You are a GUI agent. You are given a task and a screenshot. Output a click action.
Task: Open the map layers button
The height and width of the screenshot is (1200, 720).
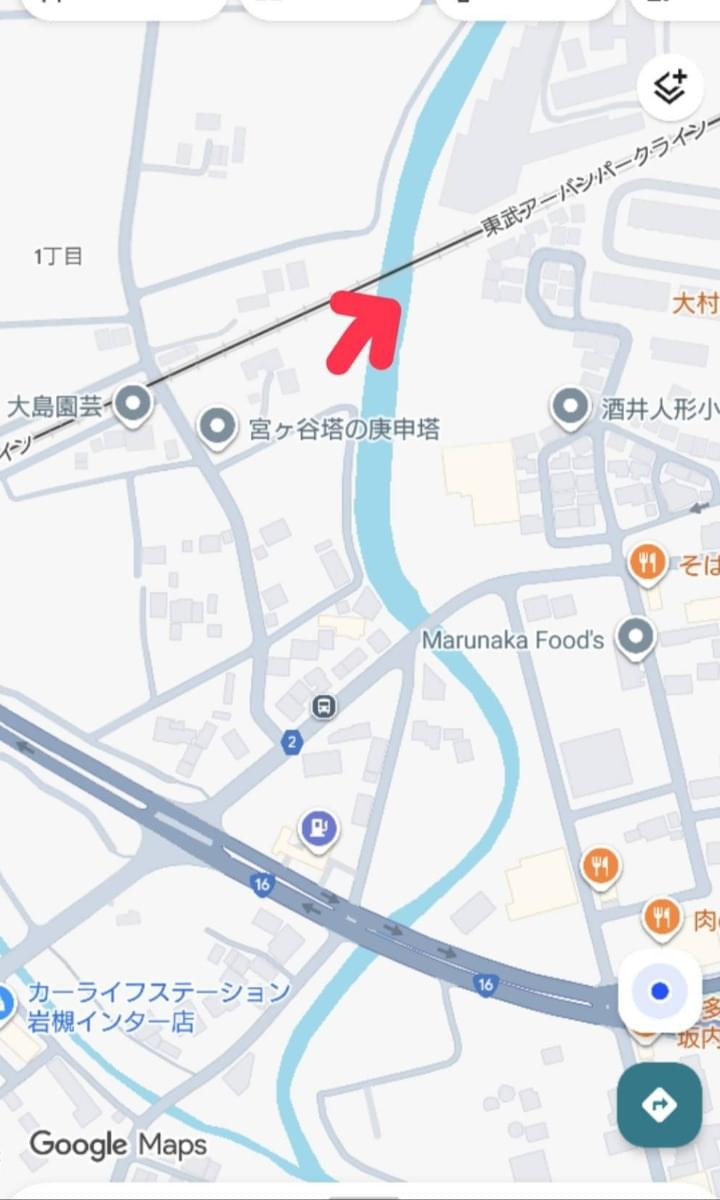tap(670, 88)
